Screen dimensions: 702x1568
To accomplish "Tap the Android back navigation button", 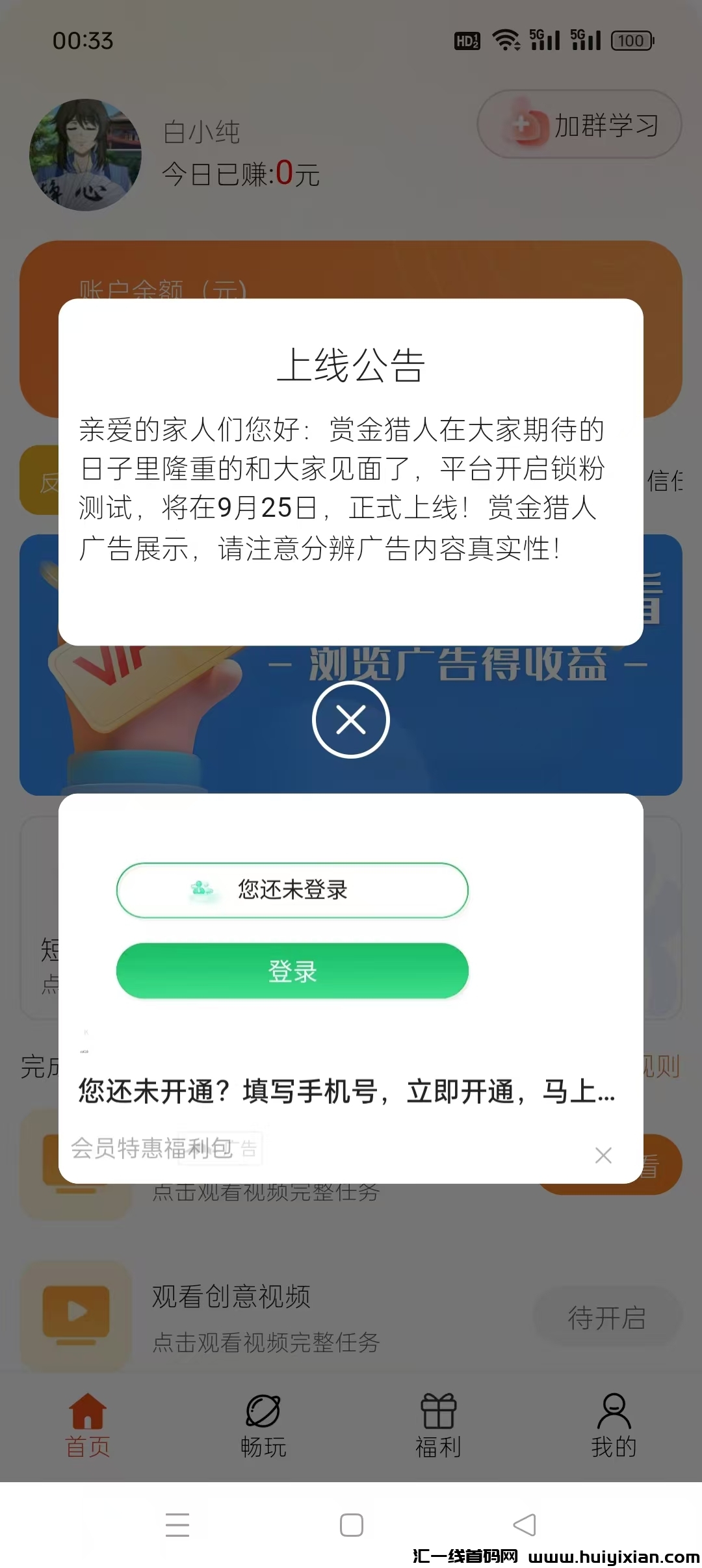I will (x=524, y=1526).
